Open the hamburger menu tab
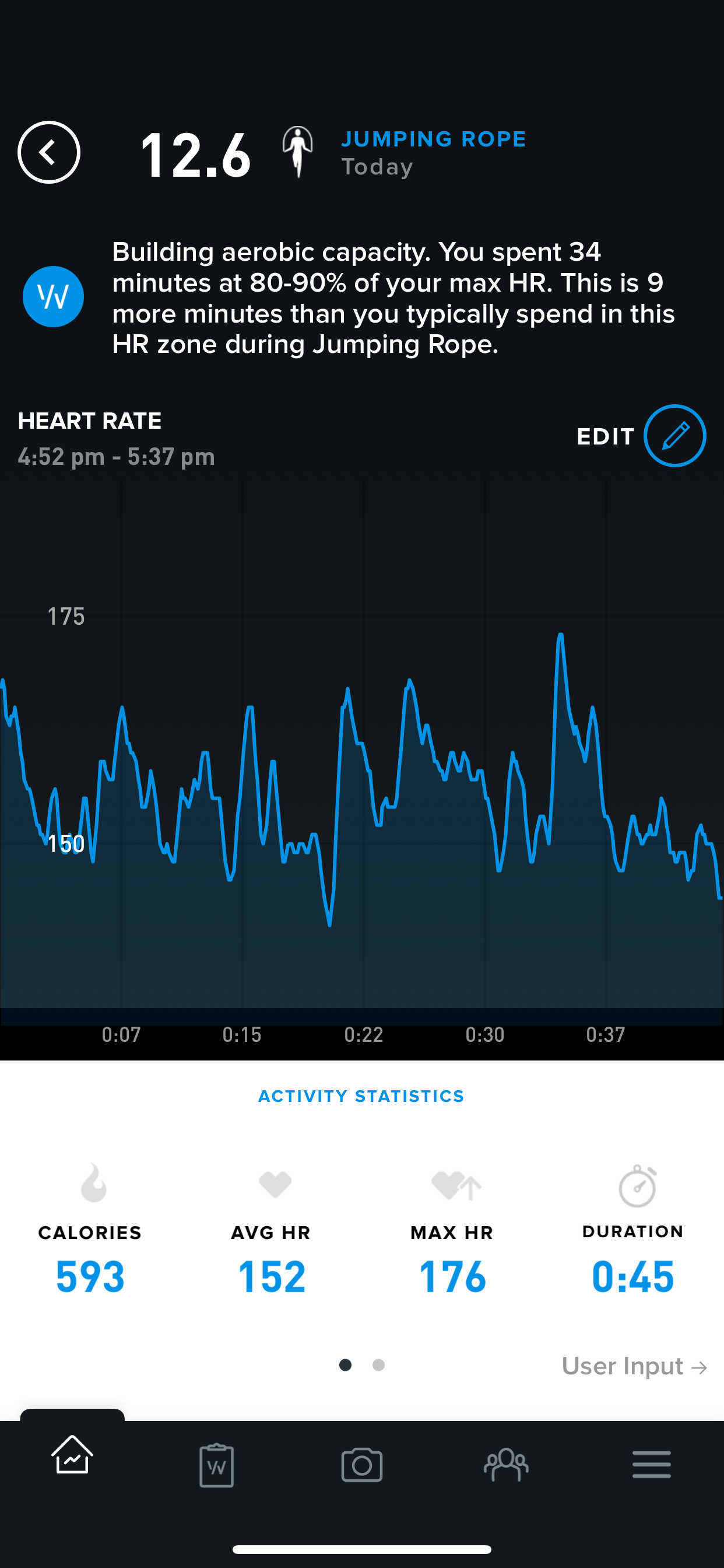The image size is (724, 1568). pos(651,1465)
